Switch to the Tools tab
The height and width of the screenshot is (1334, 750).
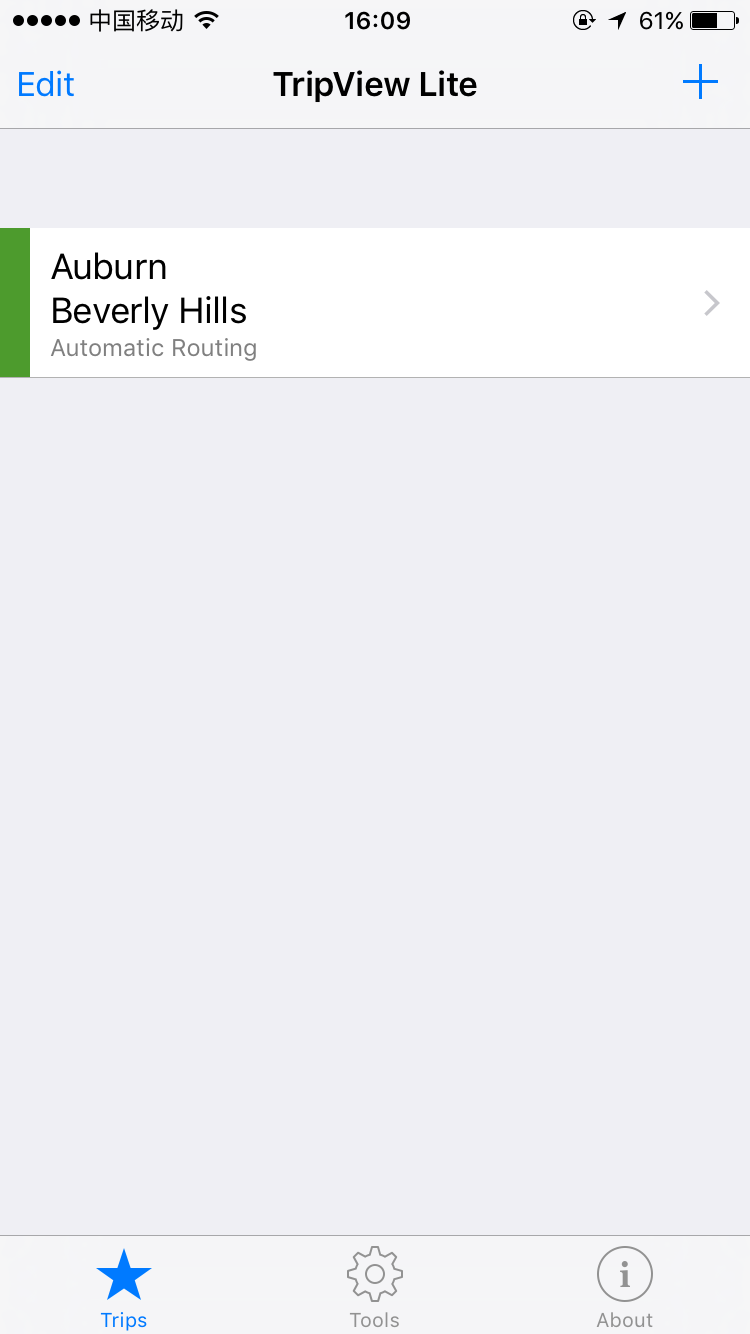[x=375, y=1288]
